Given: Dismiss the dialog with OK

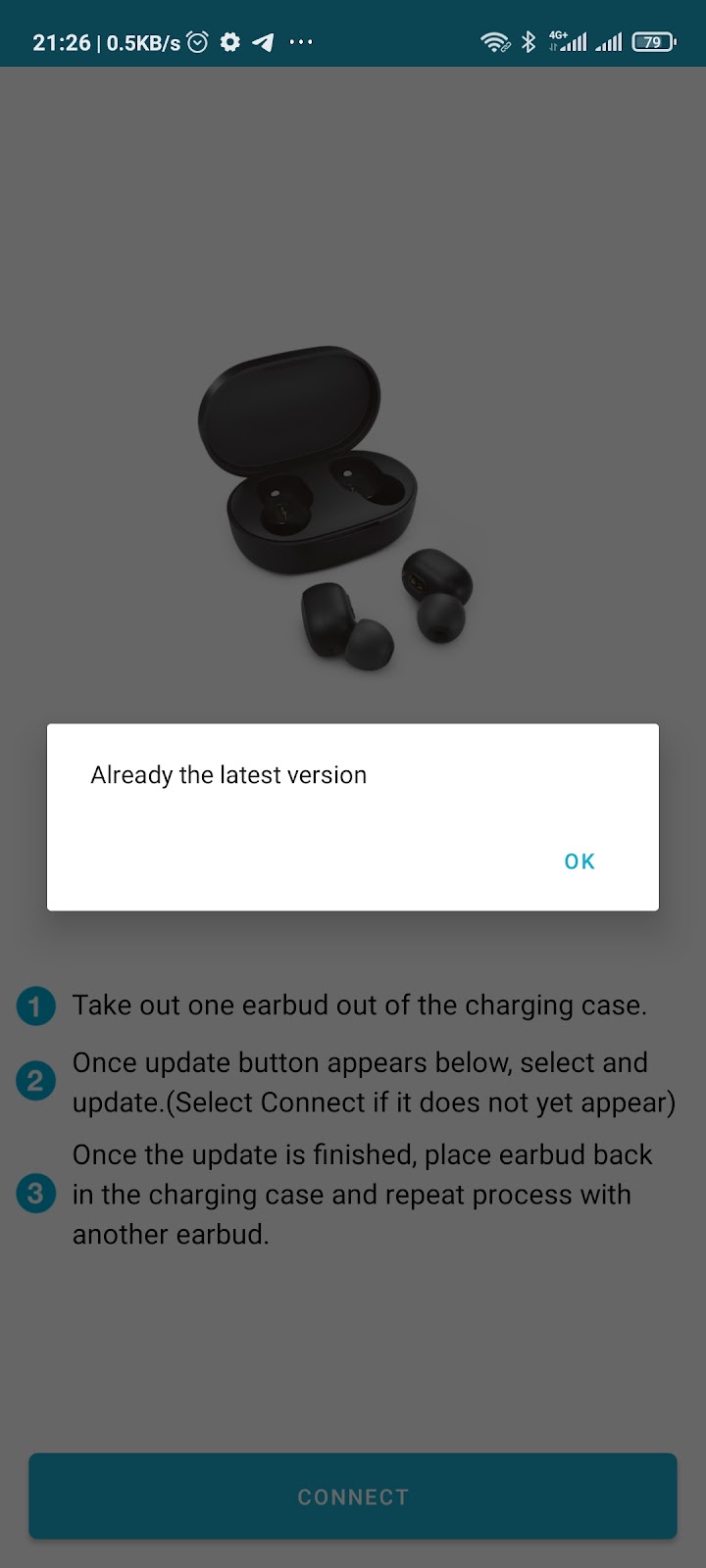Looking at the screenshot, I should pyautogui.click(x=579, y=861).
